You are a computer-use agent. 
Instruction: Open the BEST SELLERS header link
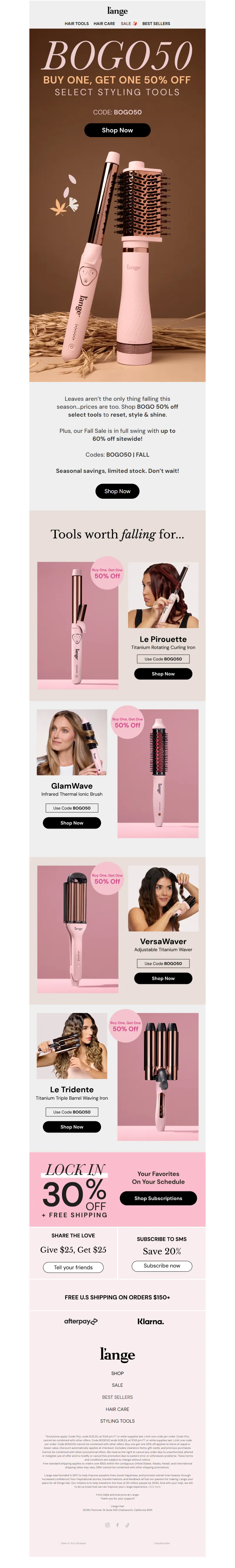(x=156, y=24)
